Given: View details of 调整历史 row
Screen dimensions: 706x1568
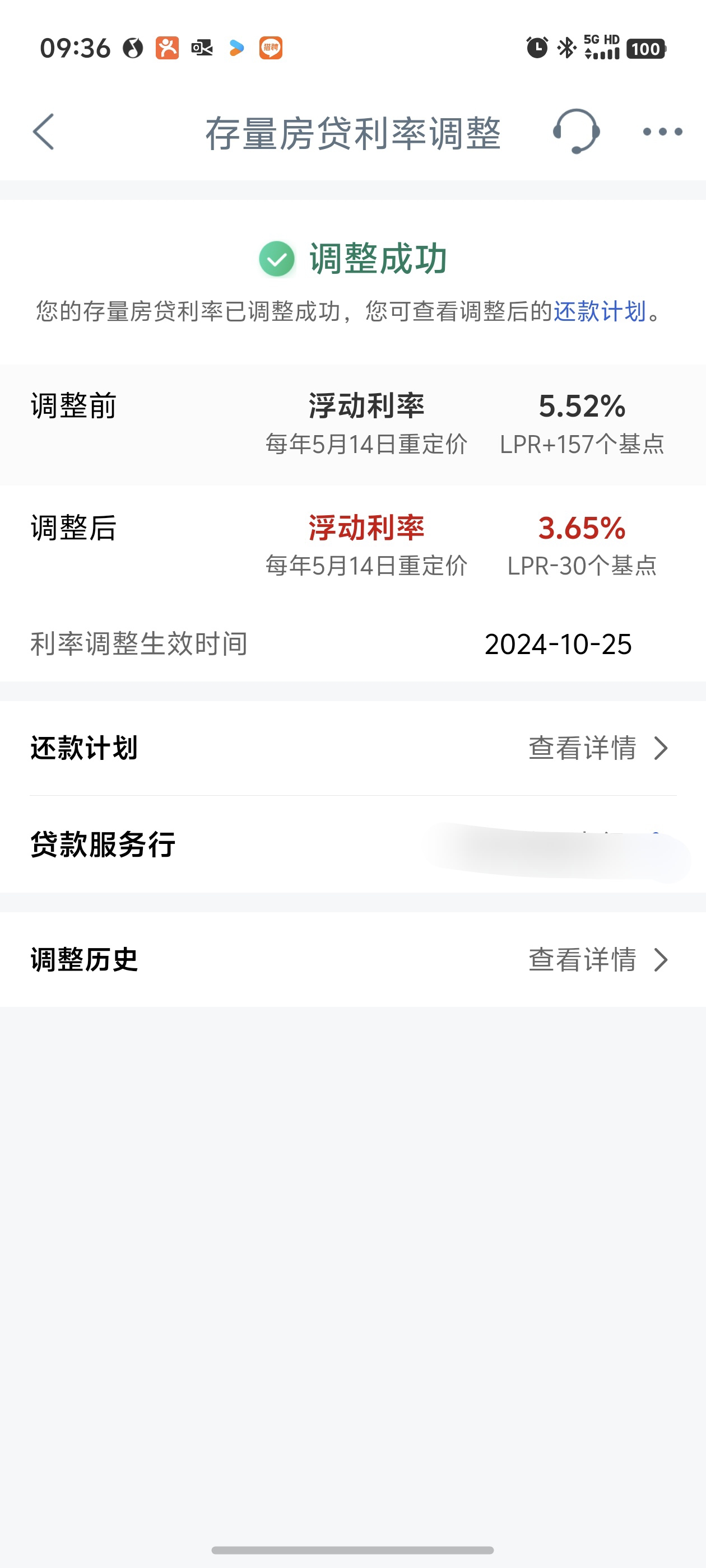Looking at the screenshot, I should [352, 959].
